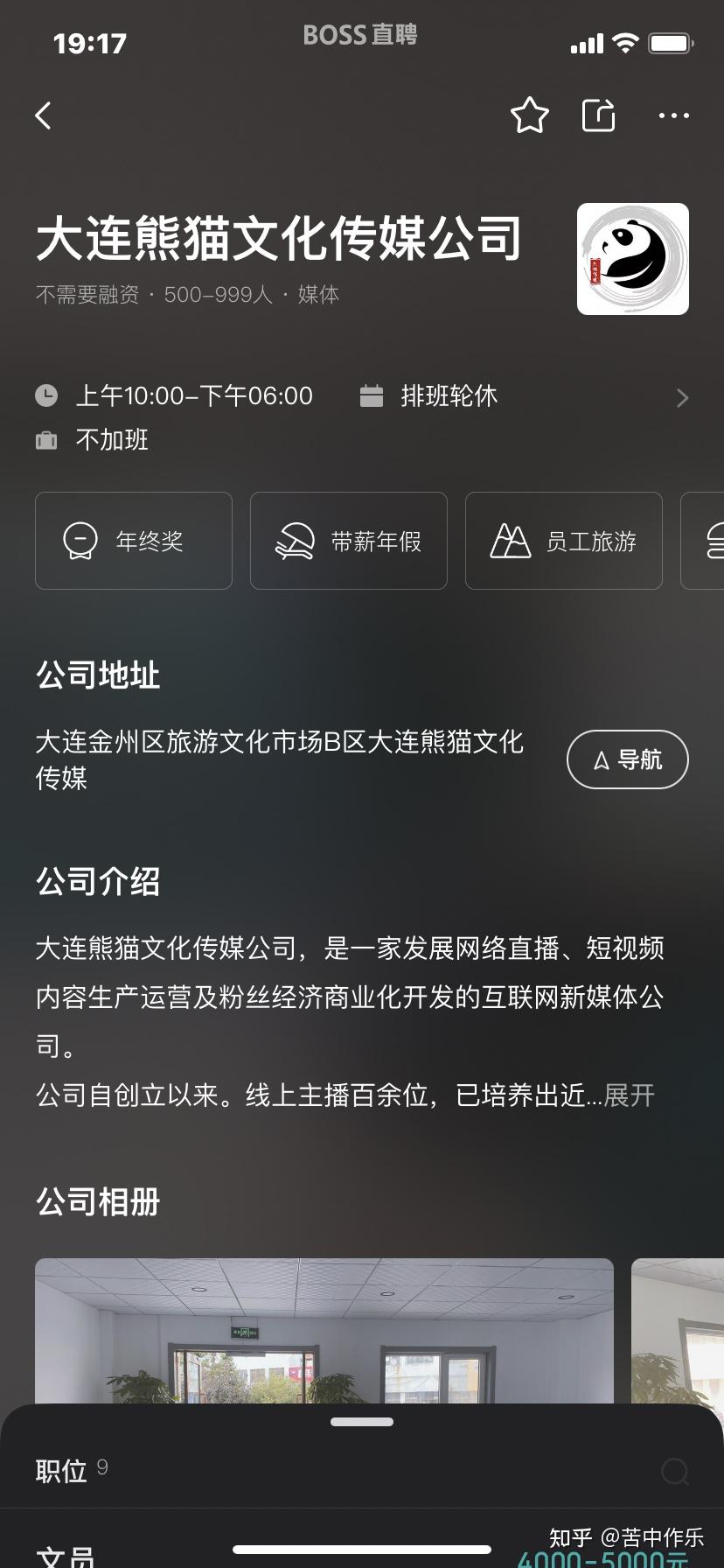Screen dimensions: 724x1568
Task: Open the 文员 job listing
Action: pyautogui.click(x=362, y=1547)
